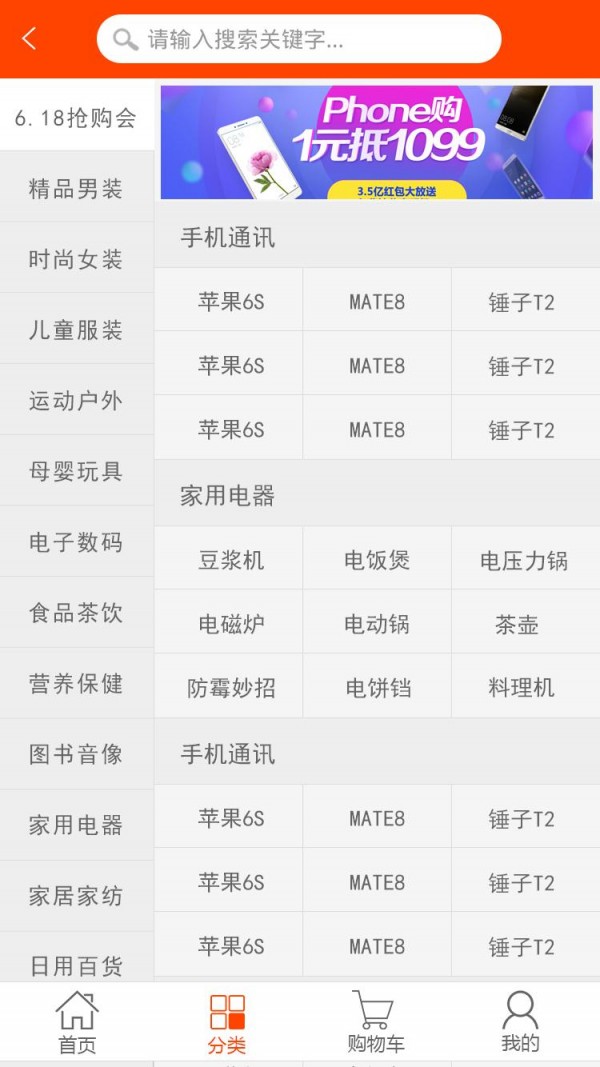Switch to the 我的 profile tab

pyautogui.click(x=520, y=1022)
